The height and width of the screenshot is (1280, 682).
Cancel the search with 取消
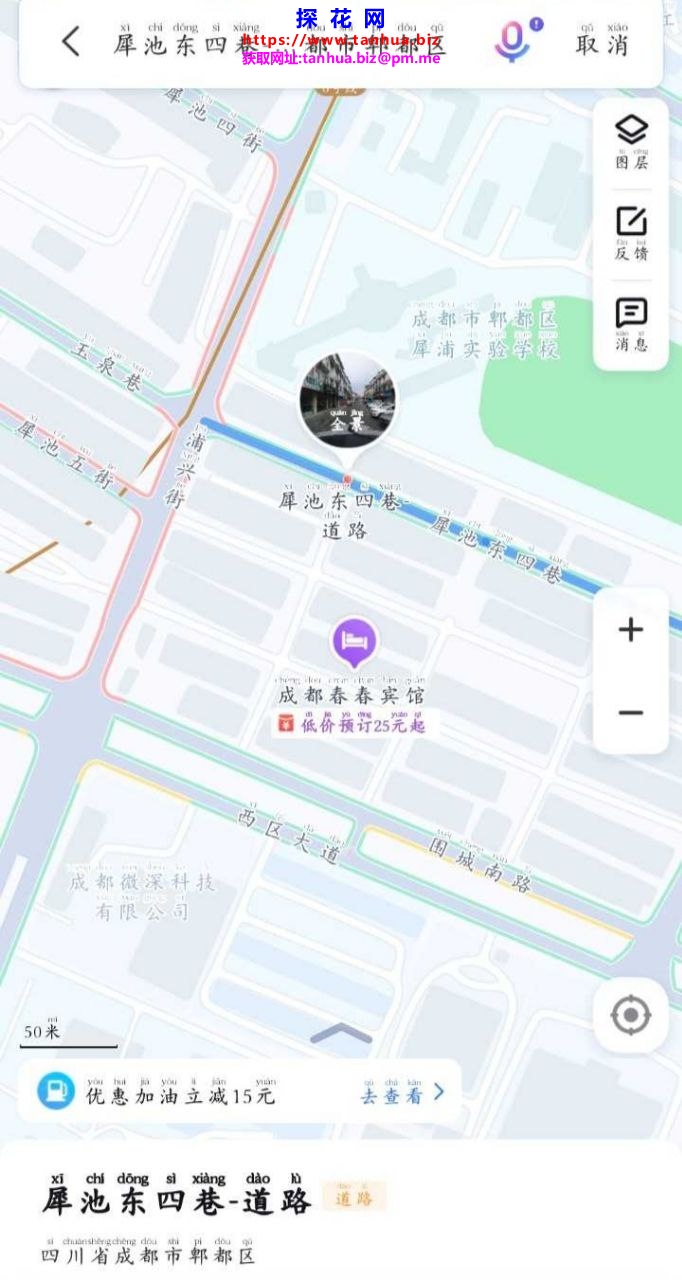(602, 43)
